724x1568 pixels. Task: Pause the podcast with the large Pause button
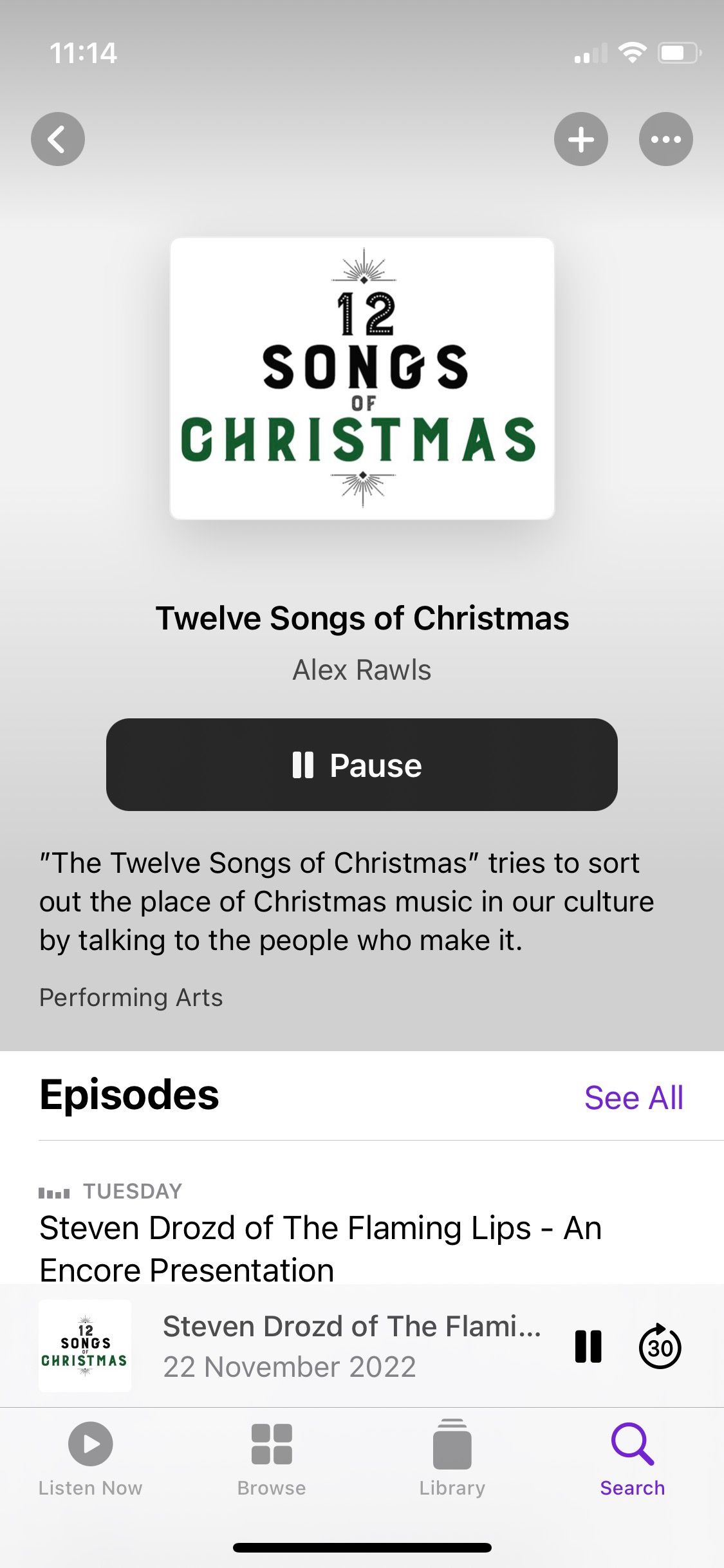(362, 765)
